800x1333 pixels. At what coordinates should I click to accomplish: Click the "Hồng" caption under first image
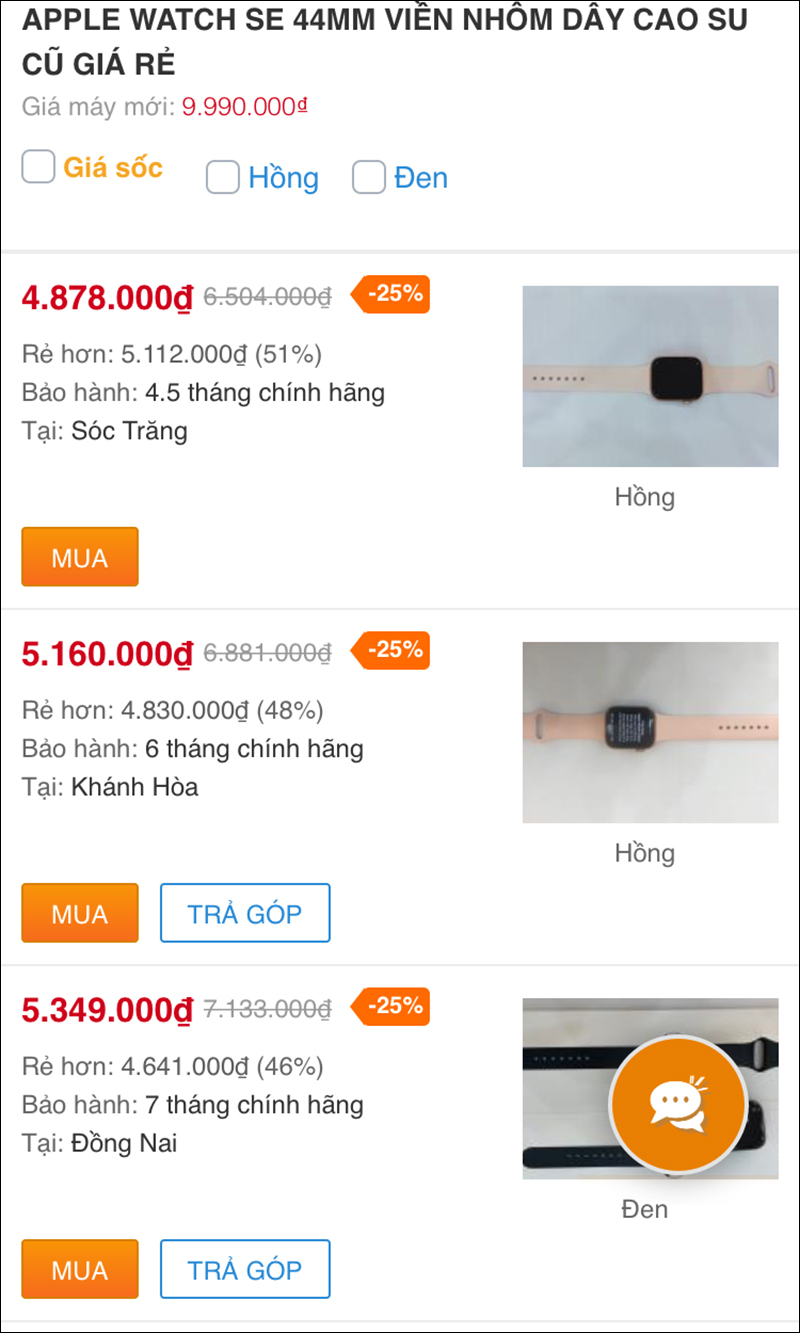(645, 497)
